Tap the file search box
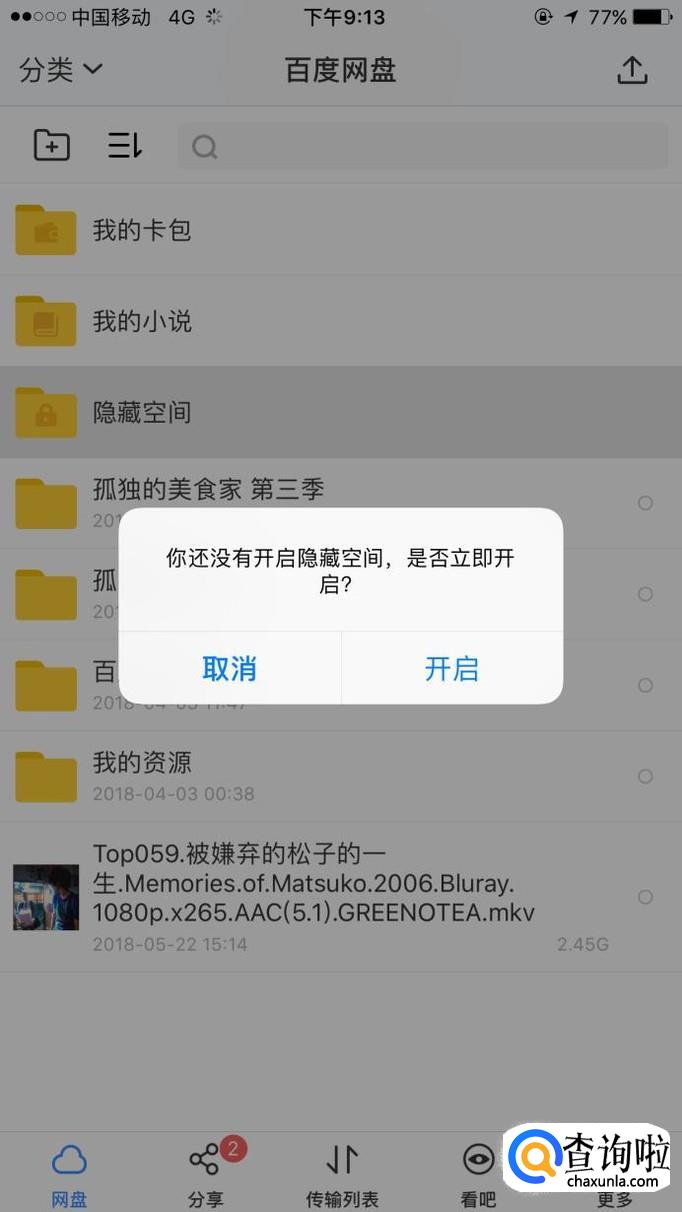The width and height of the screenshot is (682, 1212). 422,147
